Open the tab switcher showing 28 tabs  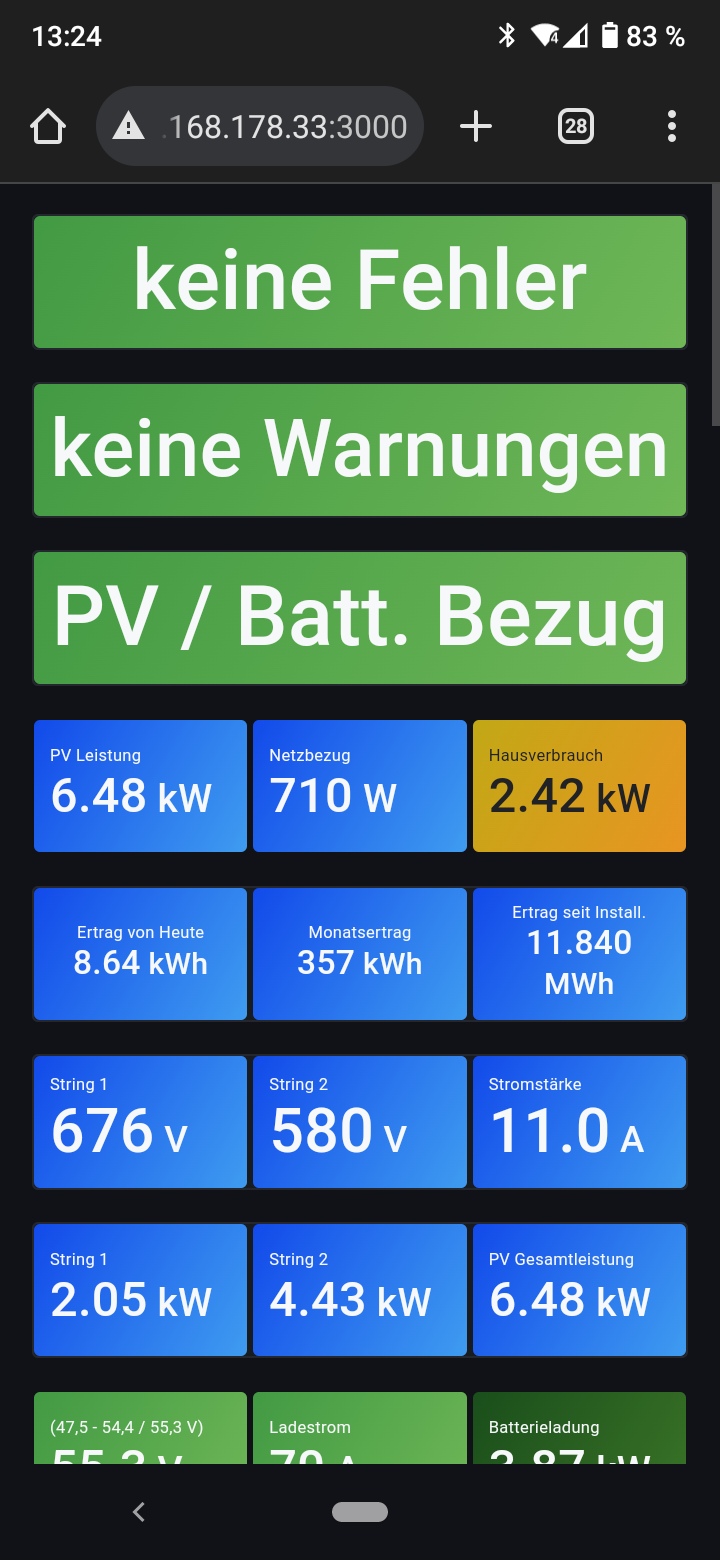pos(576,127)
